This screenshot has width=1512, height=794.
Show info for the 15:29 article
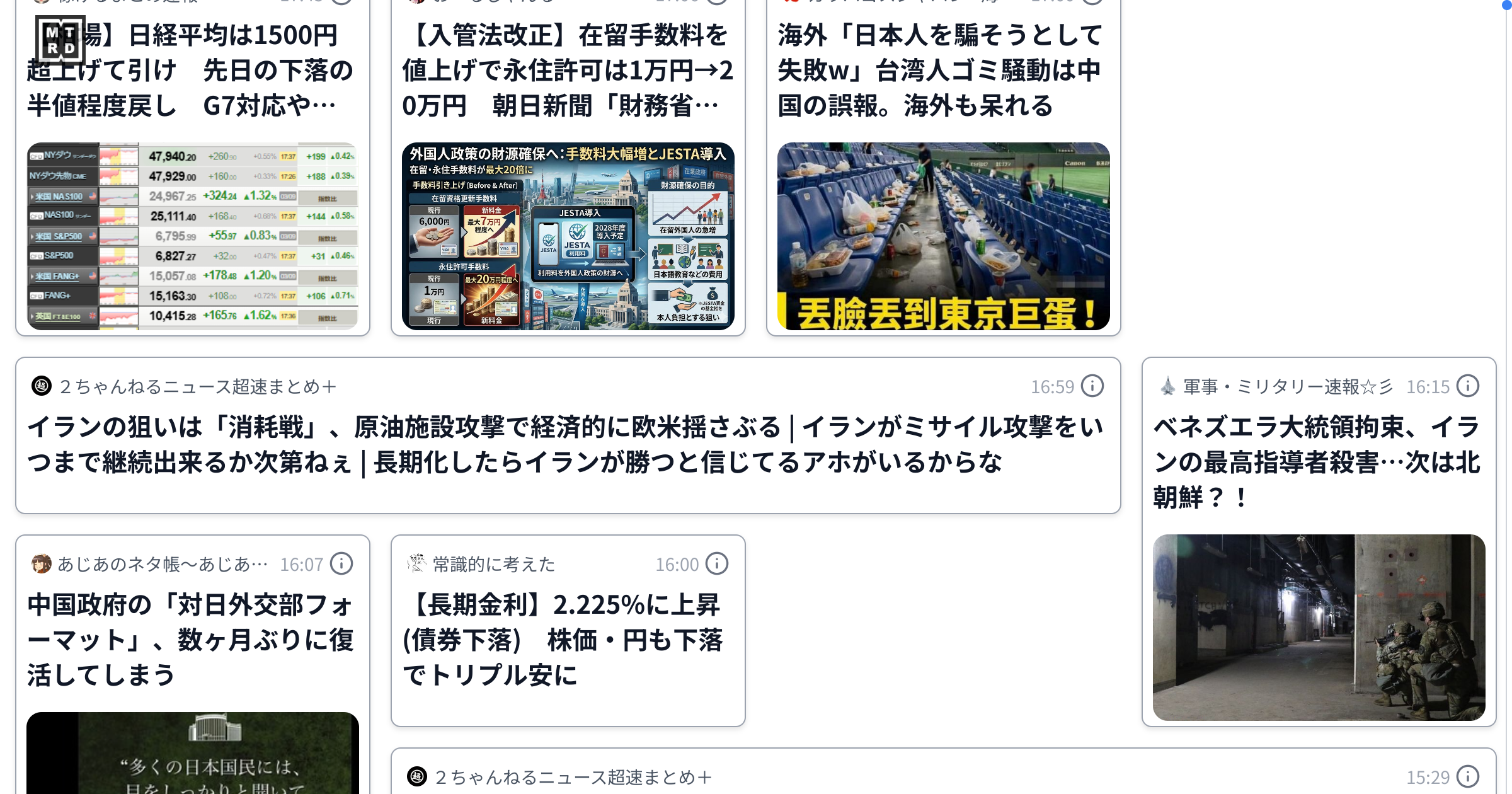click(1468, 777)
